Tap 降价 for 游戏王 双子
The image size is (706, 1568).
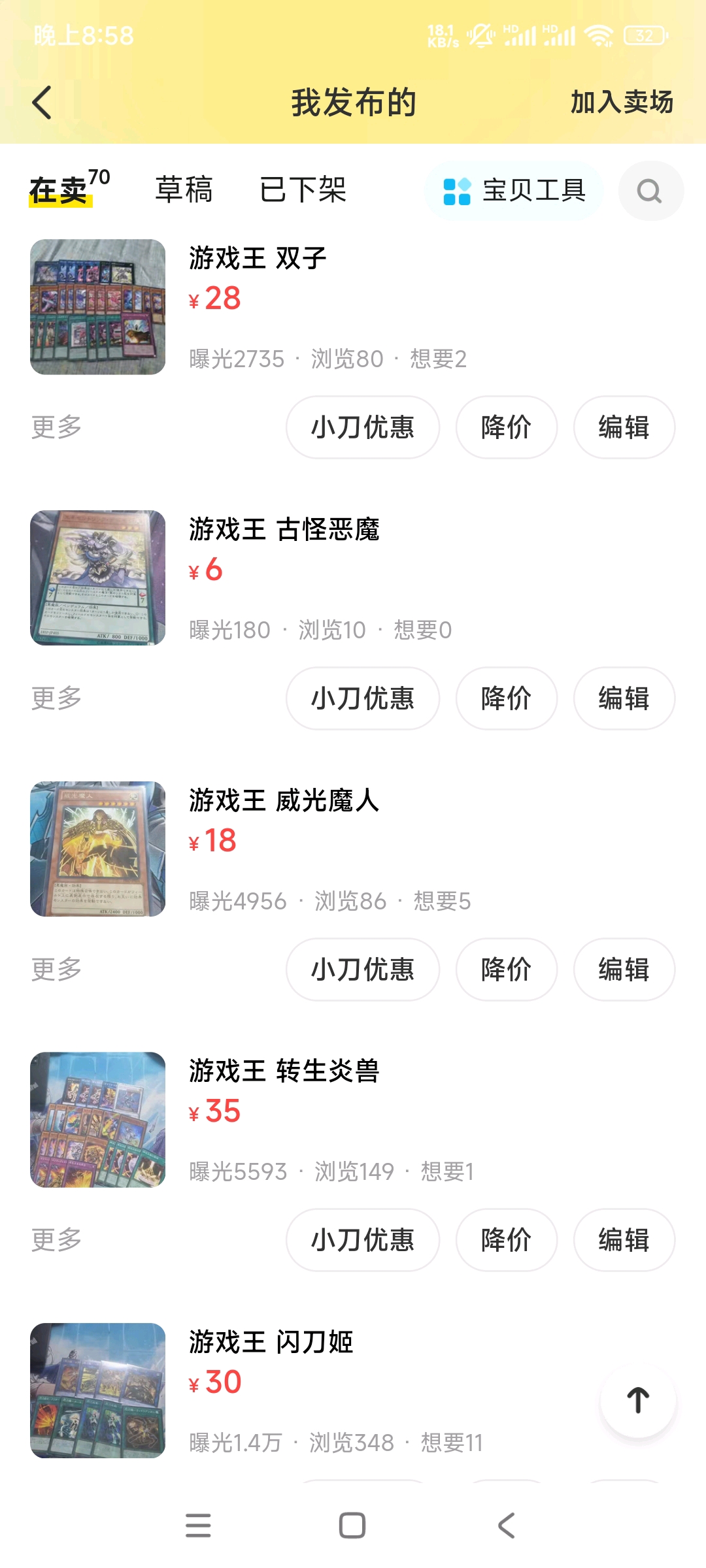pyautogui.click(x=507, y=427)
